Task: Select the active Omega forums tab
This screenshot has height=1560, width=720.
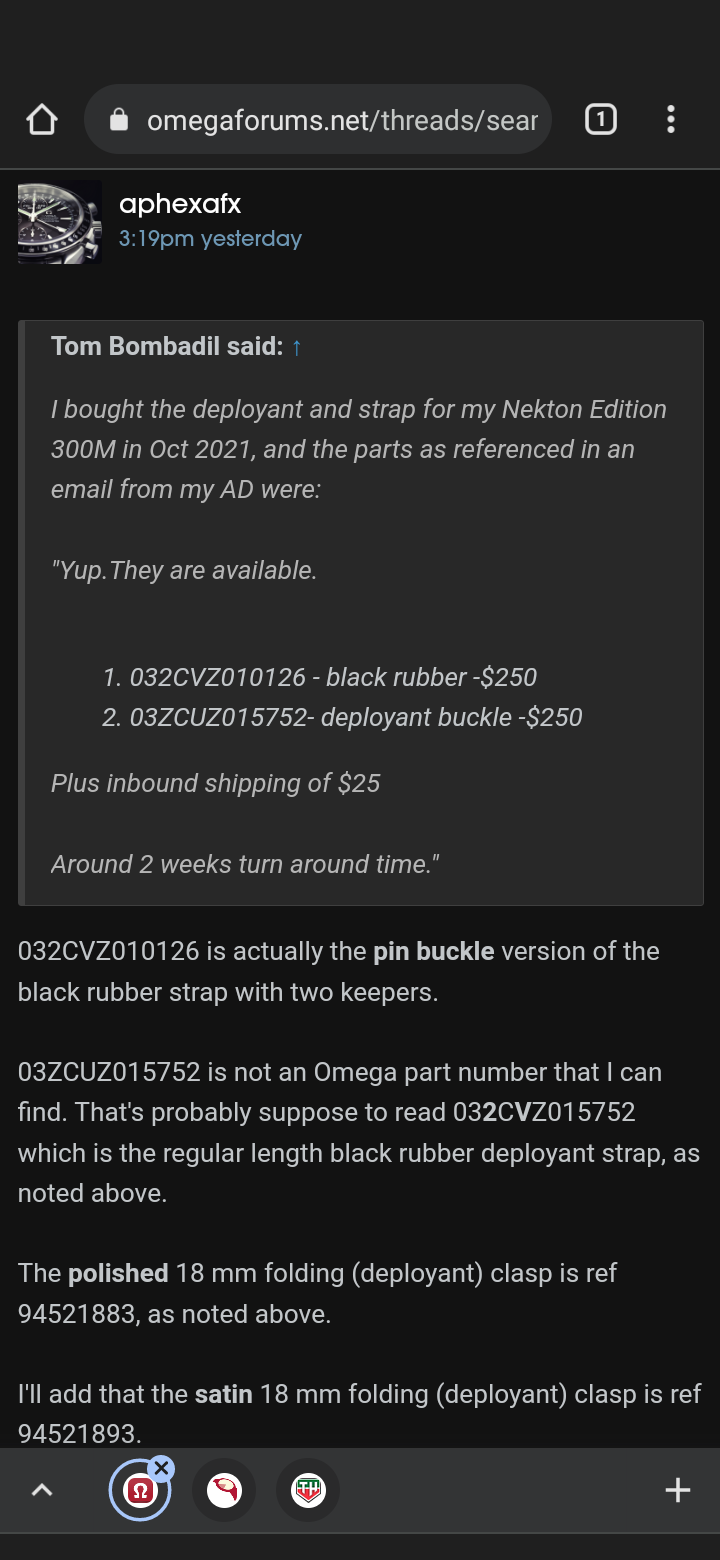Action: point(139,1491)
